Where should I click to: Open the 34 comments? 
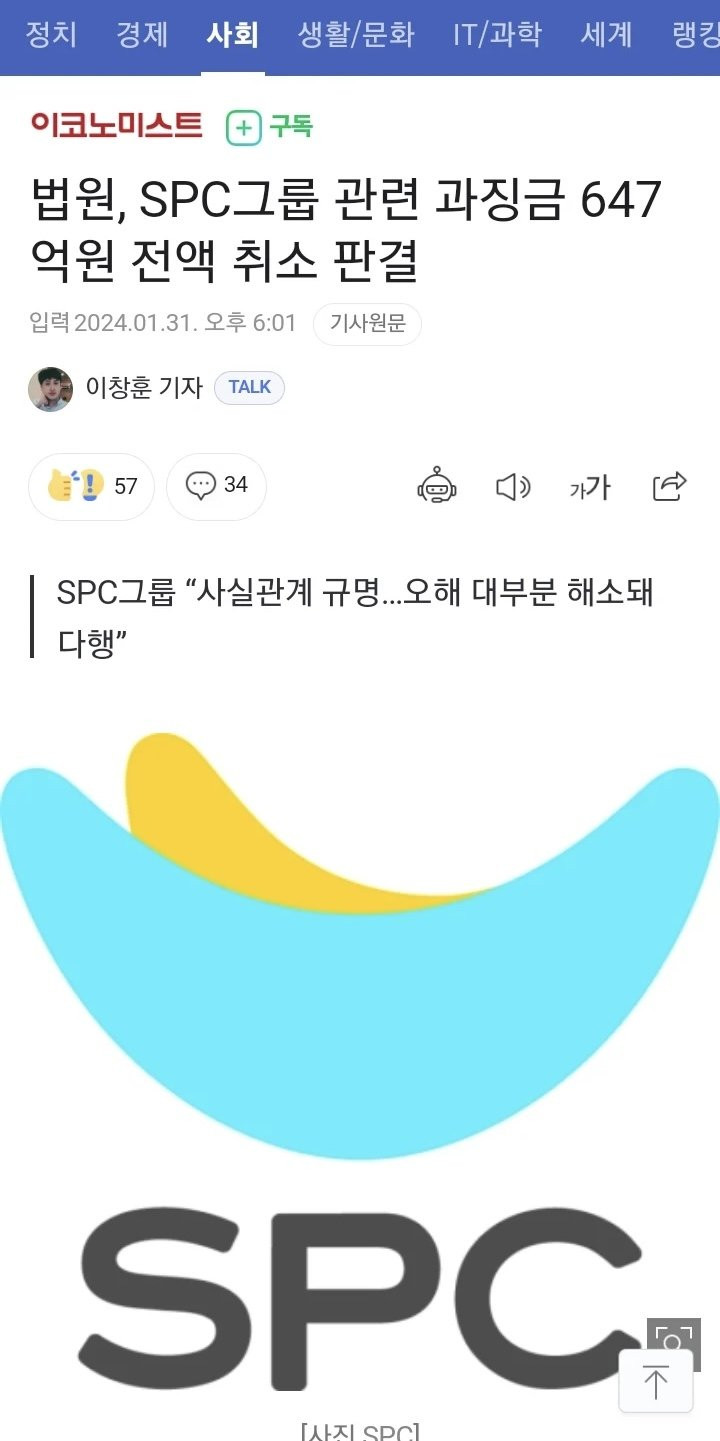point(216,486)
